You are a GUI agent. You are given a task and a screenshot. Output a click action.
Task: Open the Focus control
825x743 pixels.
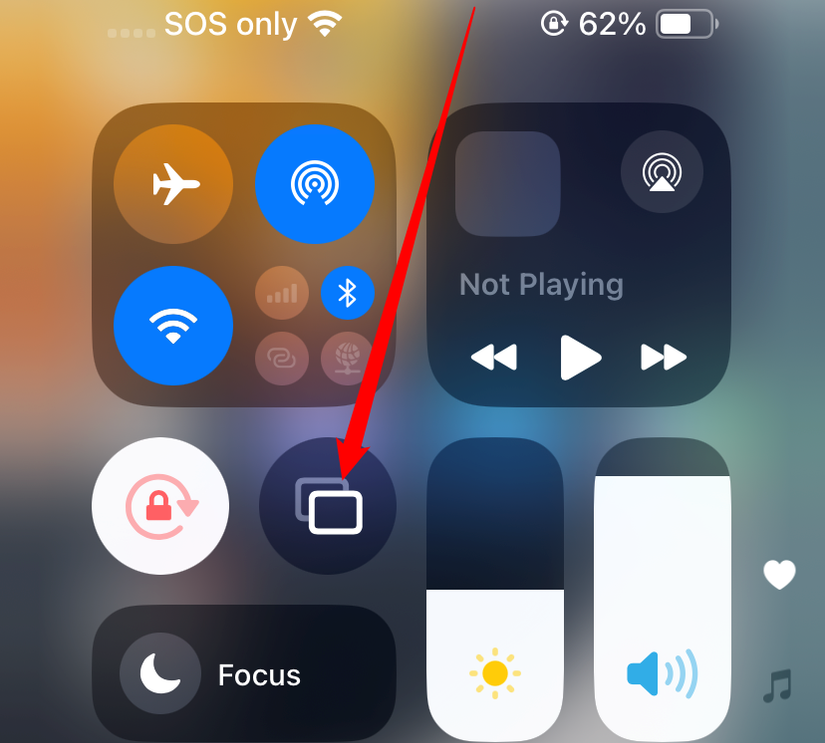point(244,675)
